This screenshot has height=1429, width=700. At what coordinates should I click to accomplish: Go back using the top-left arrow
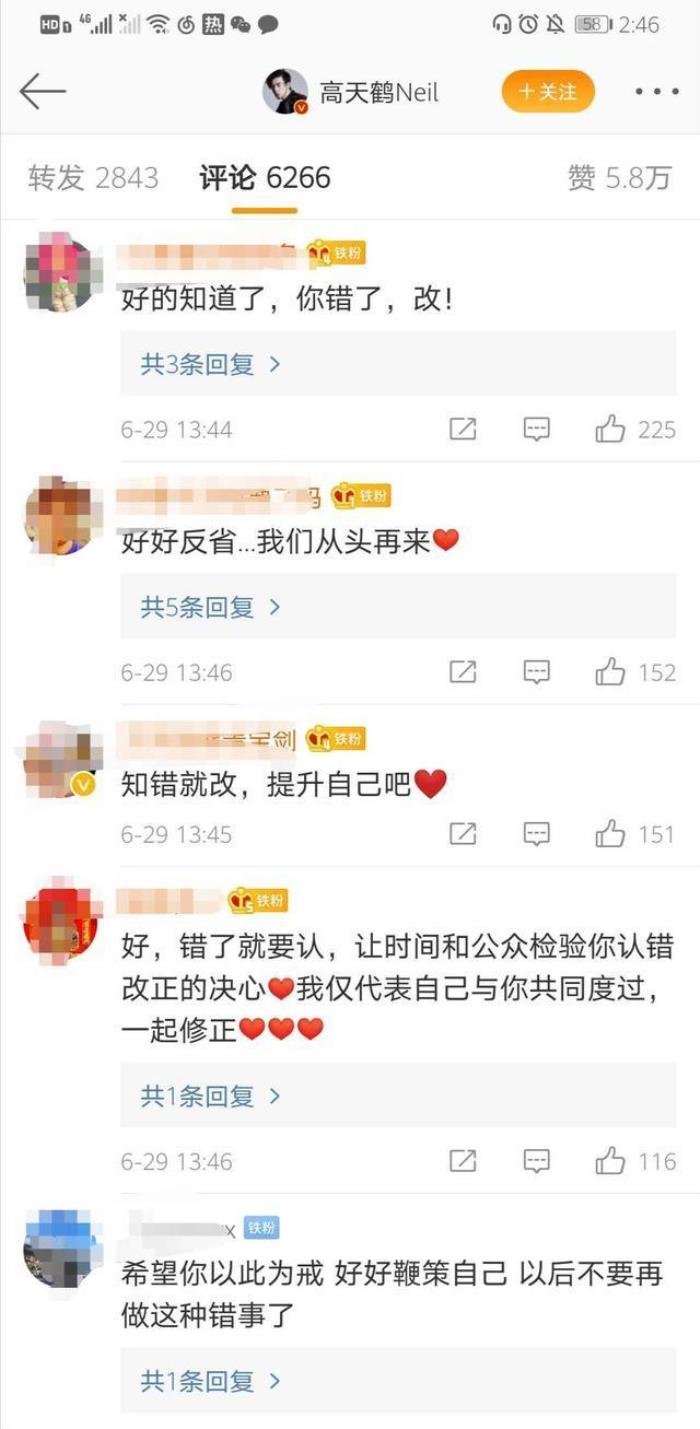[42, 92]
